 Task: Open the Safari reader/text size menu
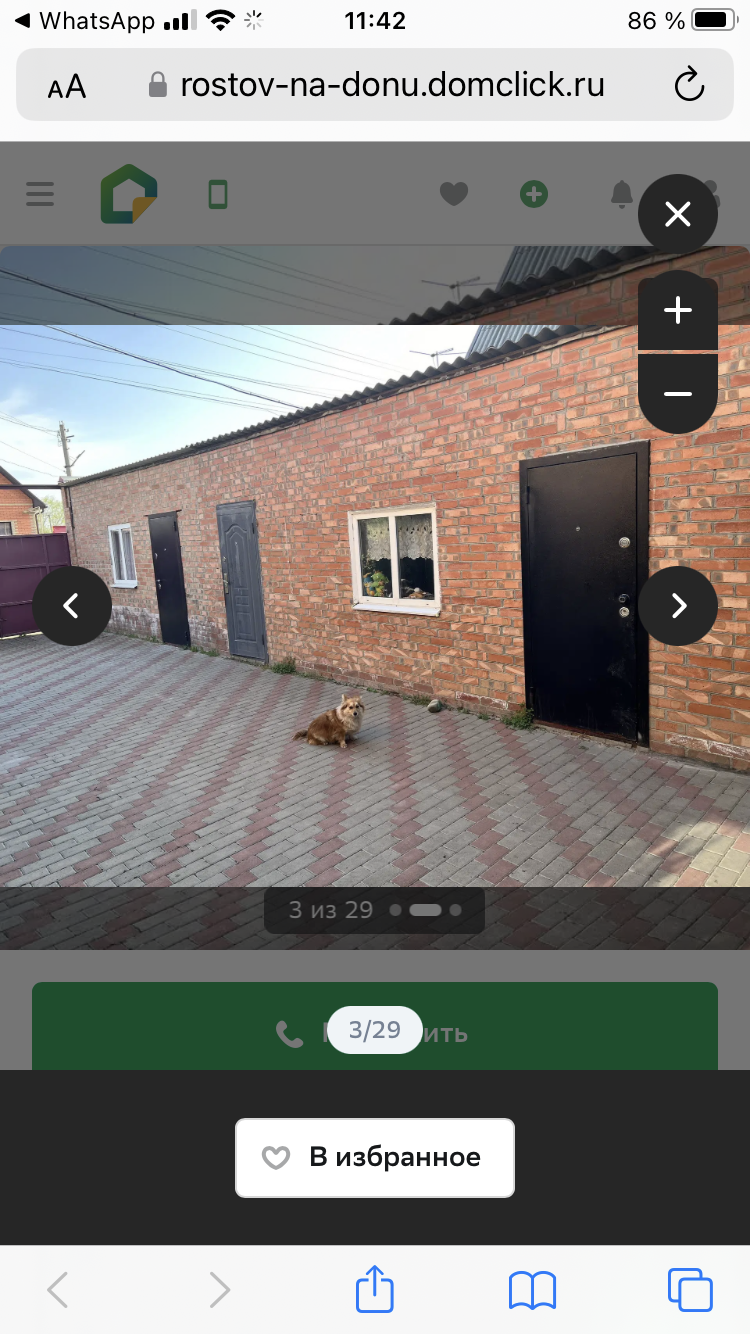click(67, 87)
